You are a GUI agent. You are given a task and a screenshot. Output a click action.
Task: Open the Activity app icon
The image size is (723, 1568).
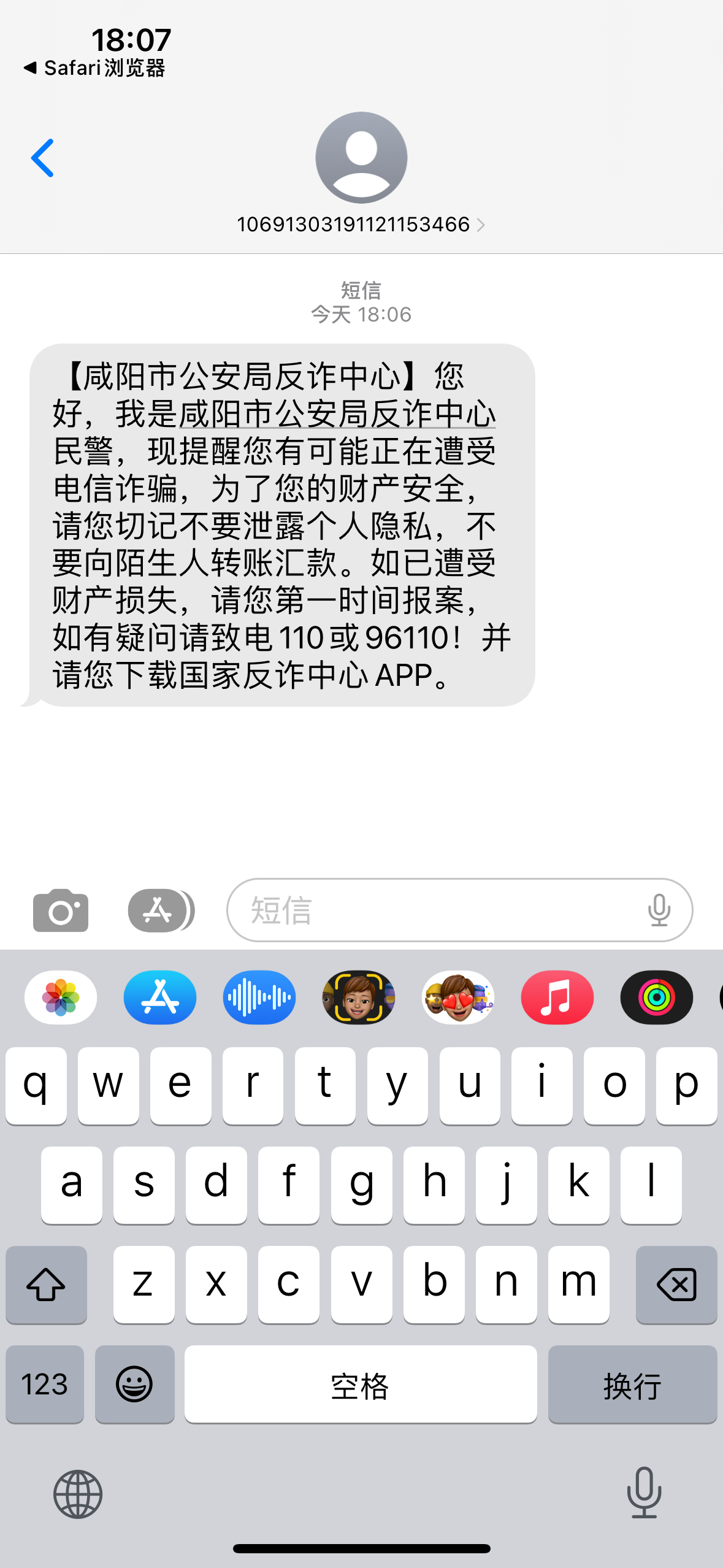pos(656,998)
